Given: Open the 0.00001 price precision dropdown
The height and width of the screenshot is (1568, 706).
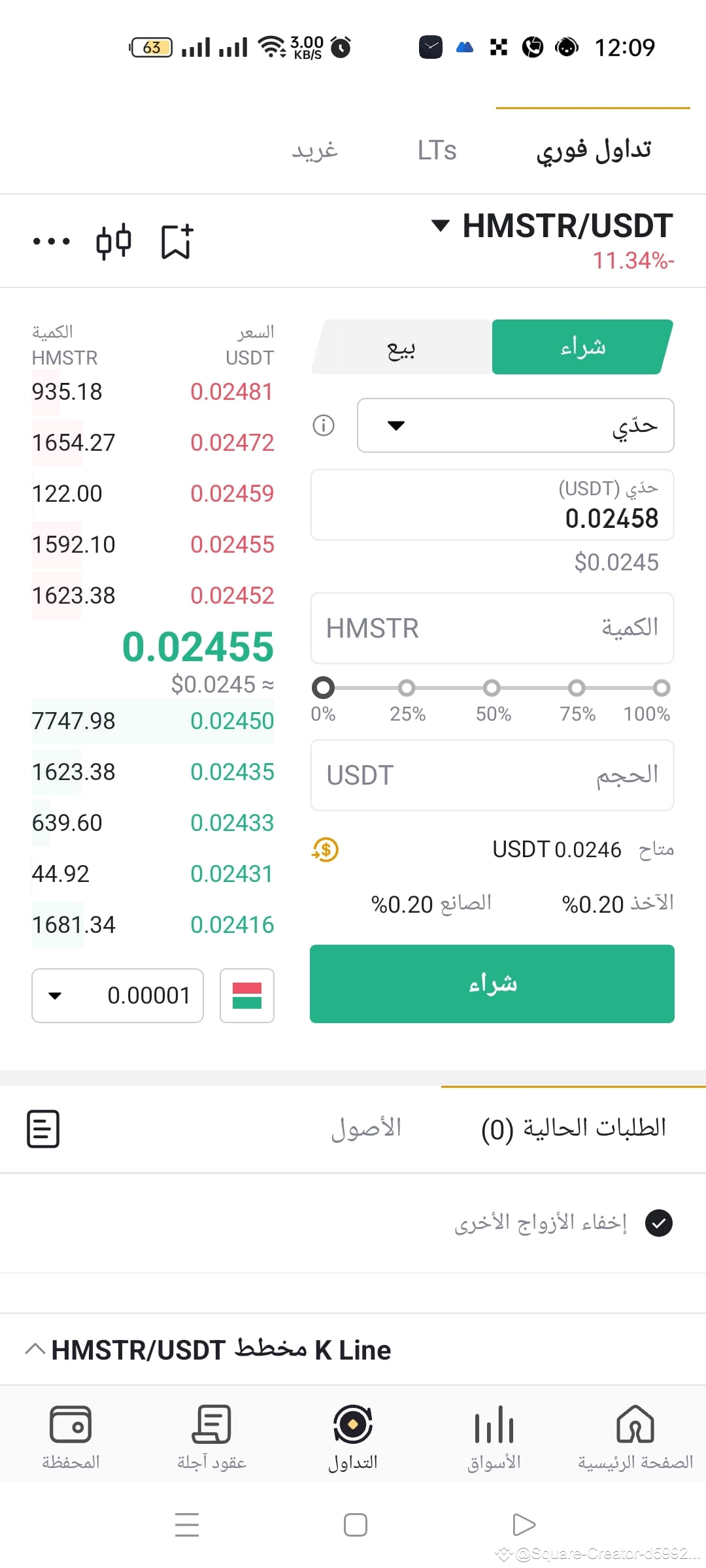Looking at the screenshot, I should [116, 995].
